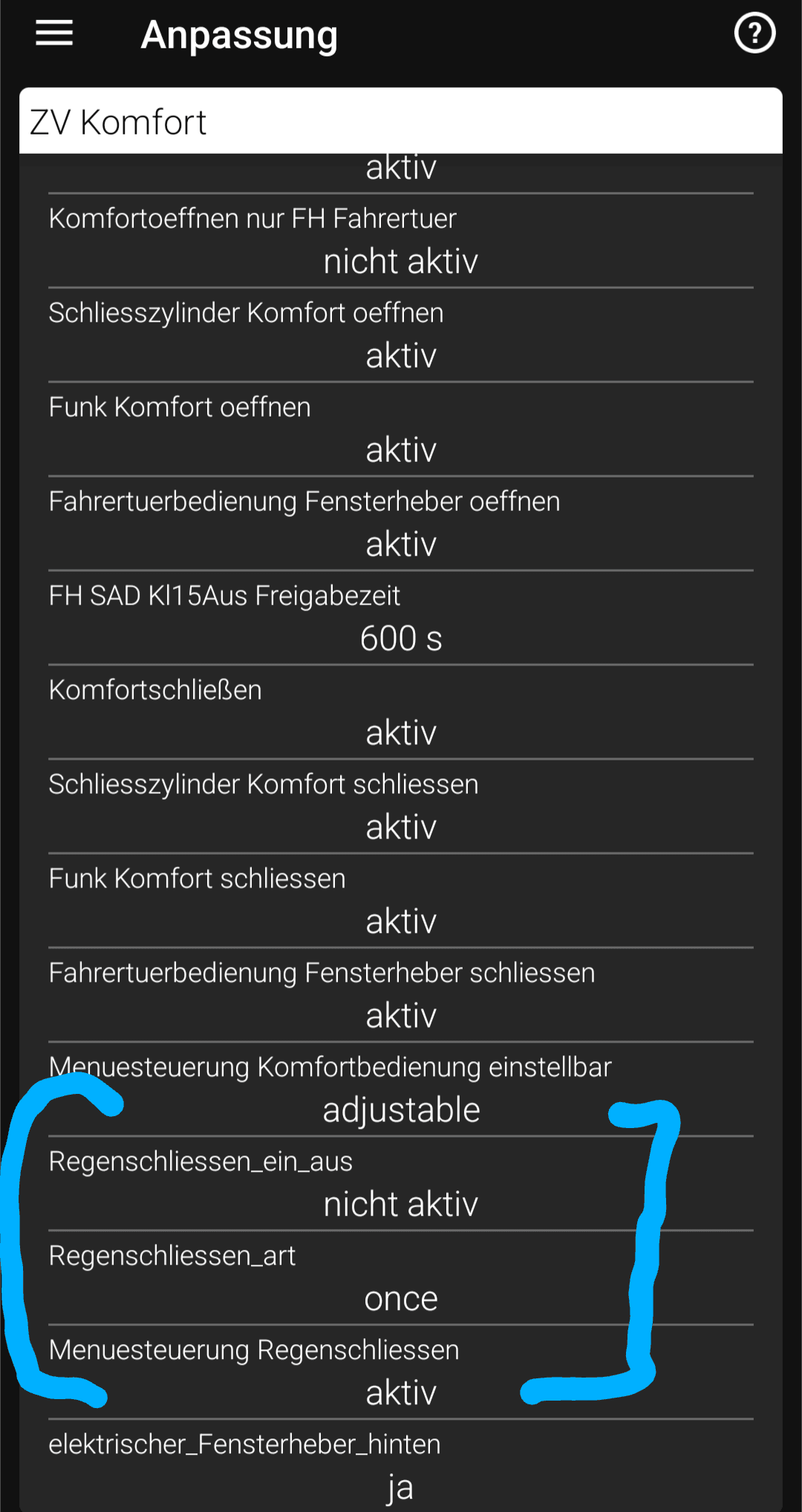The width and height of the screenshot is (802, 1512).
Task: Open elektrischer_Fensterheber_hinten setting
Action: pyautogui.click(x=401, y=1467)
